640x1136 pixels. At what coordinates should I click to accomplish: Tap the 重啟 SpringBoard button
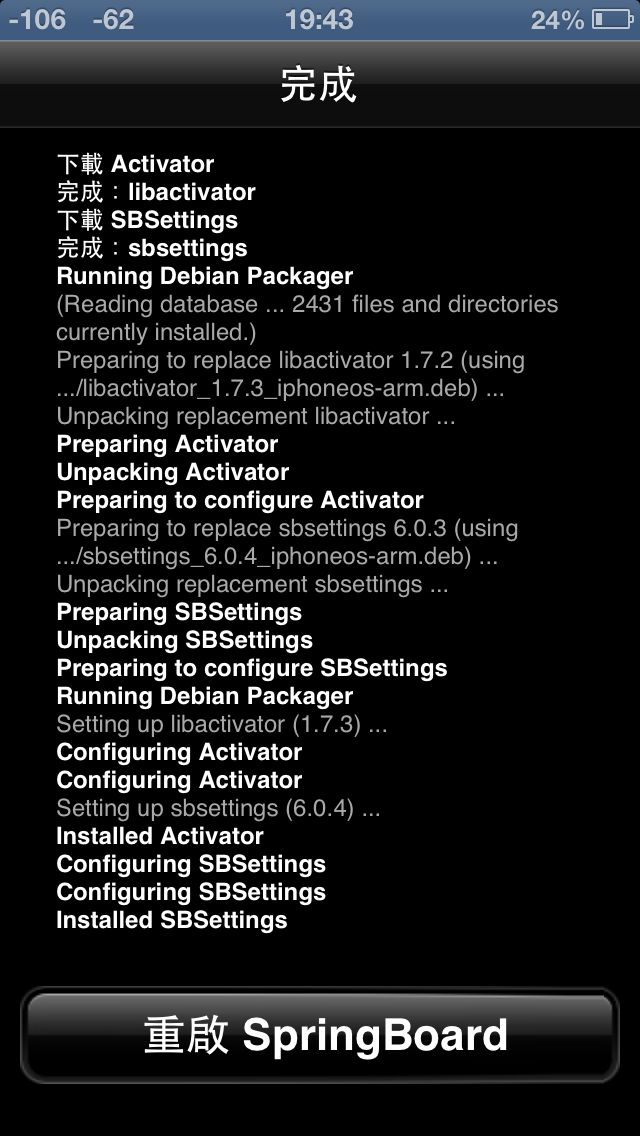coord(320,1035)
